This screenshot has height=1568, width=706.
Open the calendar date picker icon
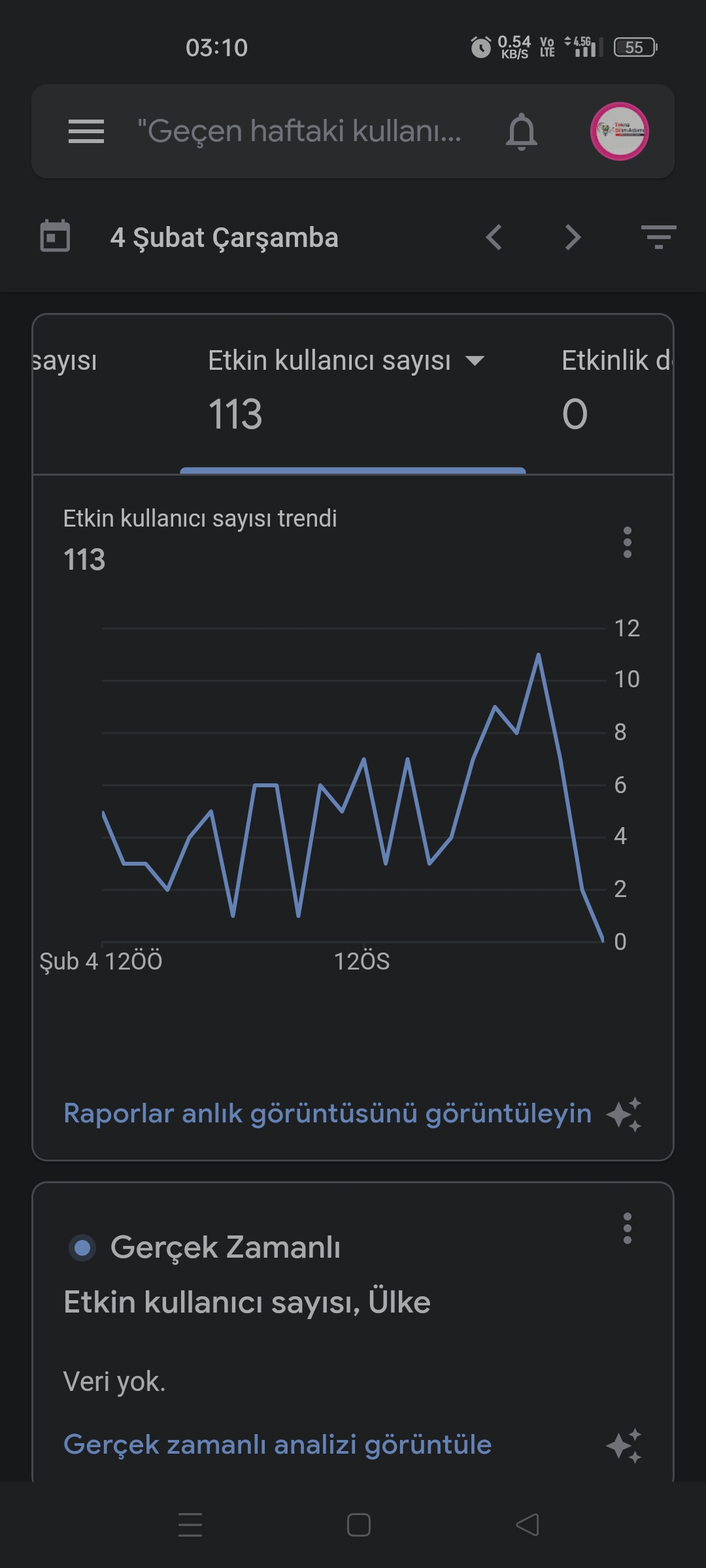55,237
